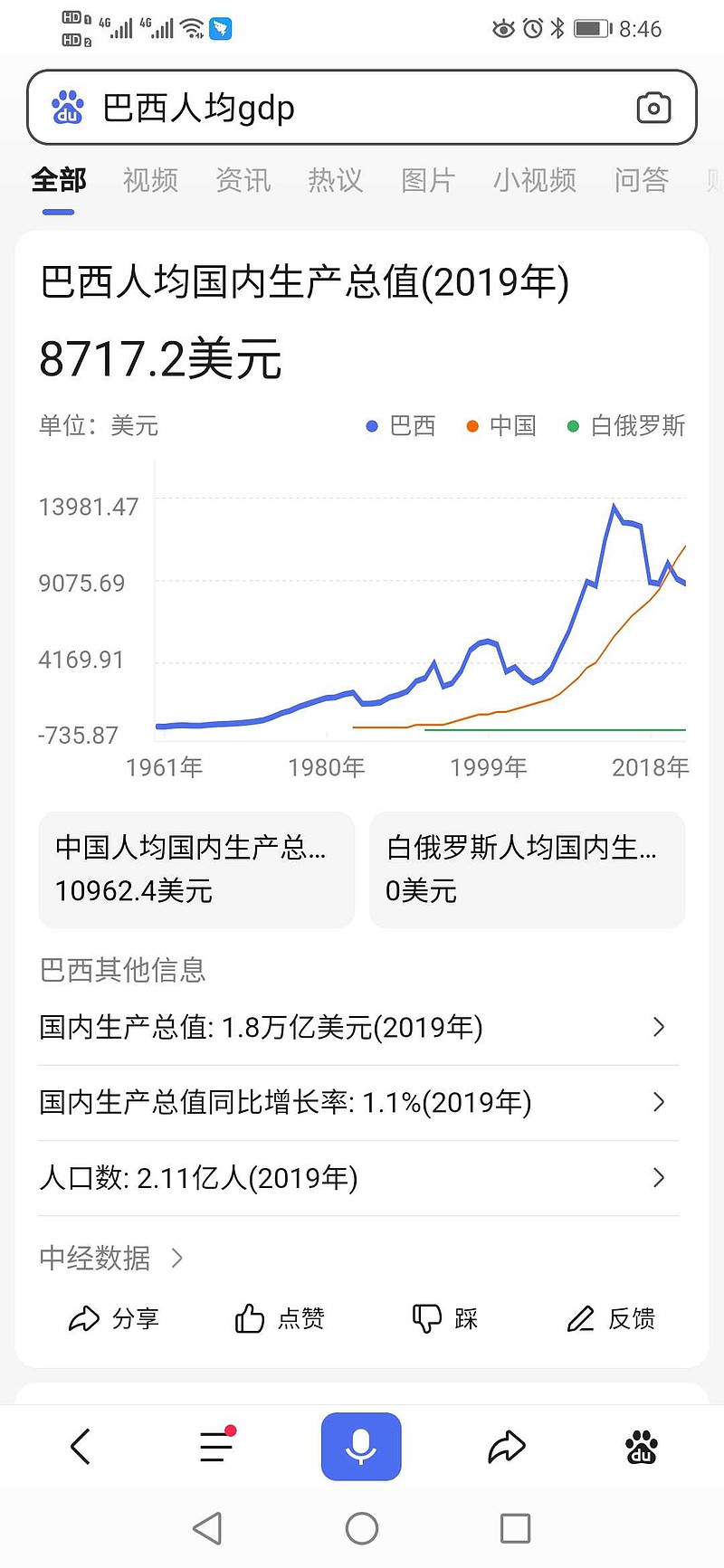Open the menu icon with red notification dot
Viewport: 724px width, 1568px height.
[x=215, y=1447]
